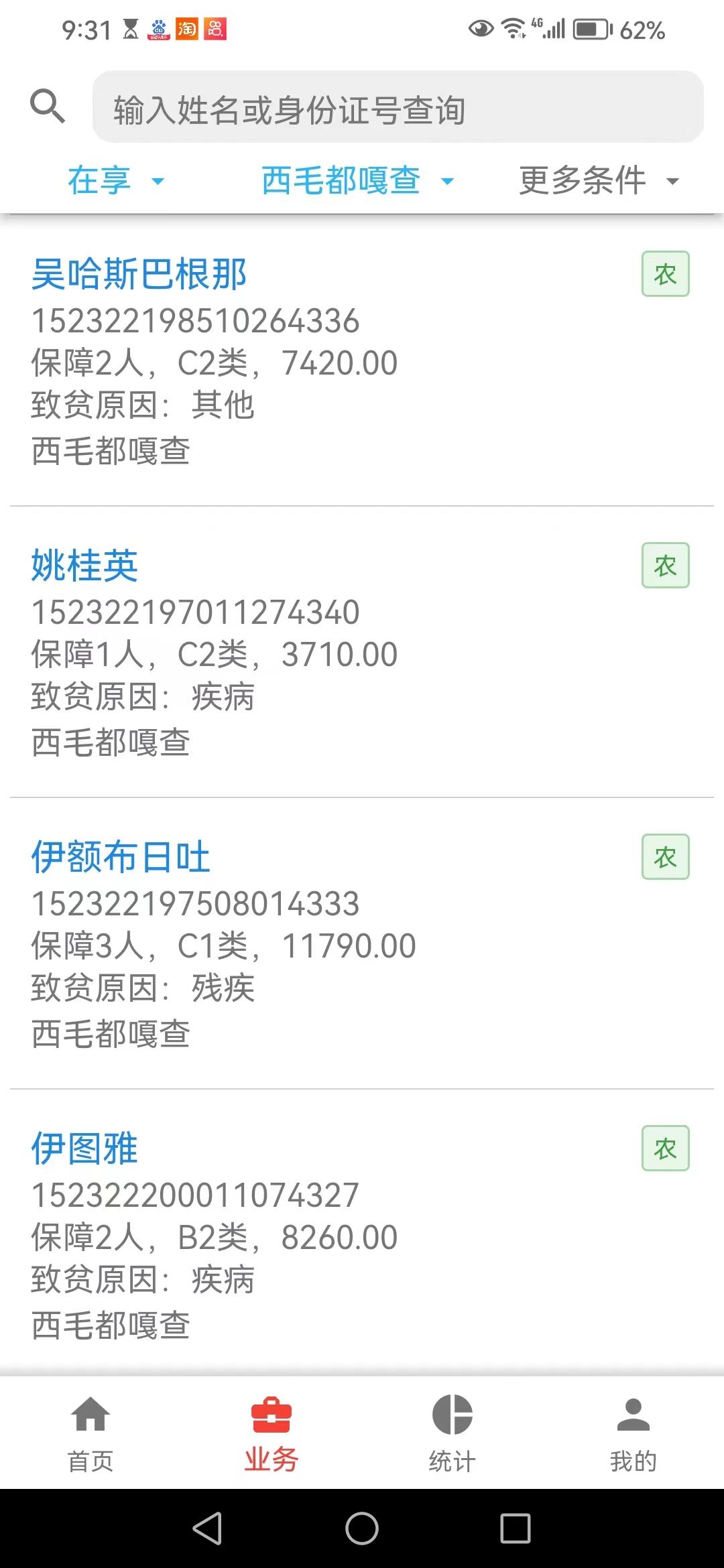Viewport: 724px width, 1568px height.
Task: Switch to the 统计 statistics tab
Action: [x=452, y=1433]
